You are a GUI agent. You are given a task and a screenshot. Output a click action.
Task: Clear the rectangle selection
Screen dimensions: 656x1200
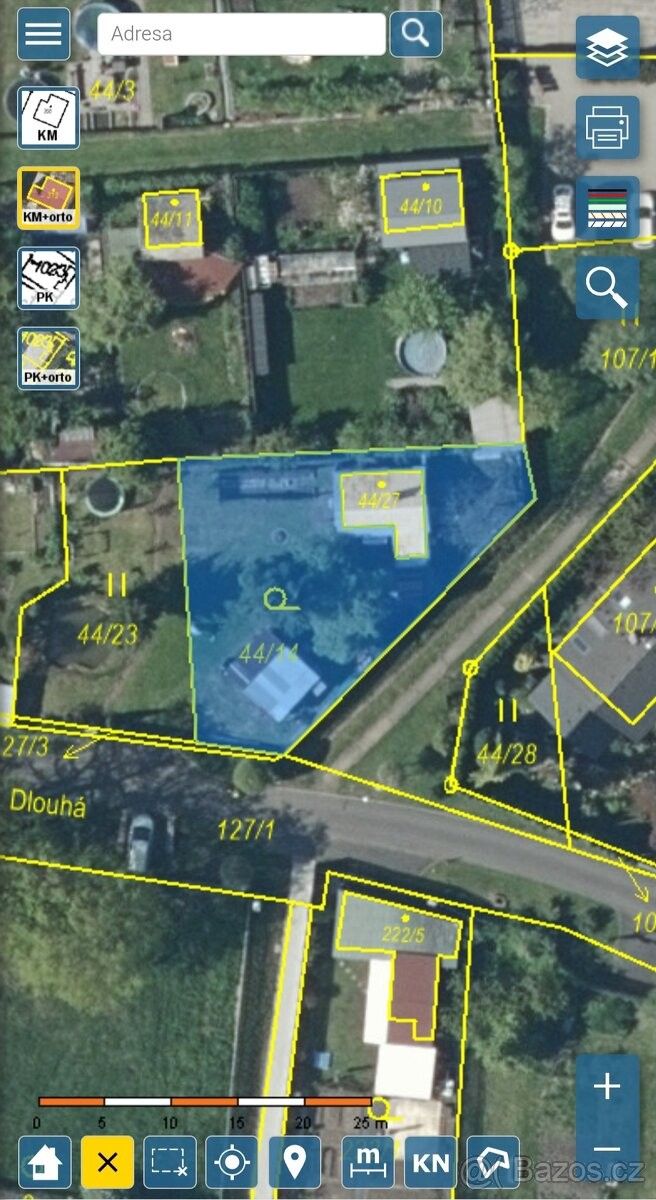click(x=170, y=1162)
